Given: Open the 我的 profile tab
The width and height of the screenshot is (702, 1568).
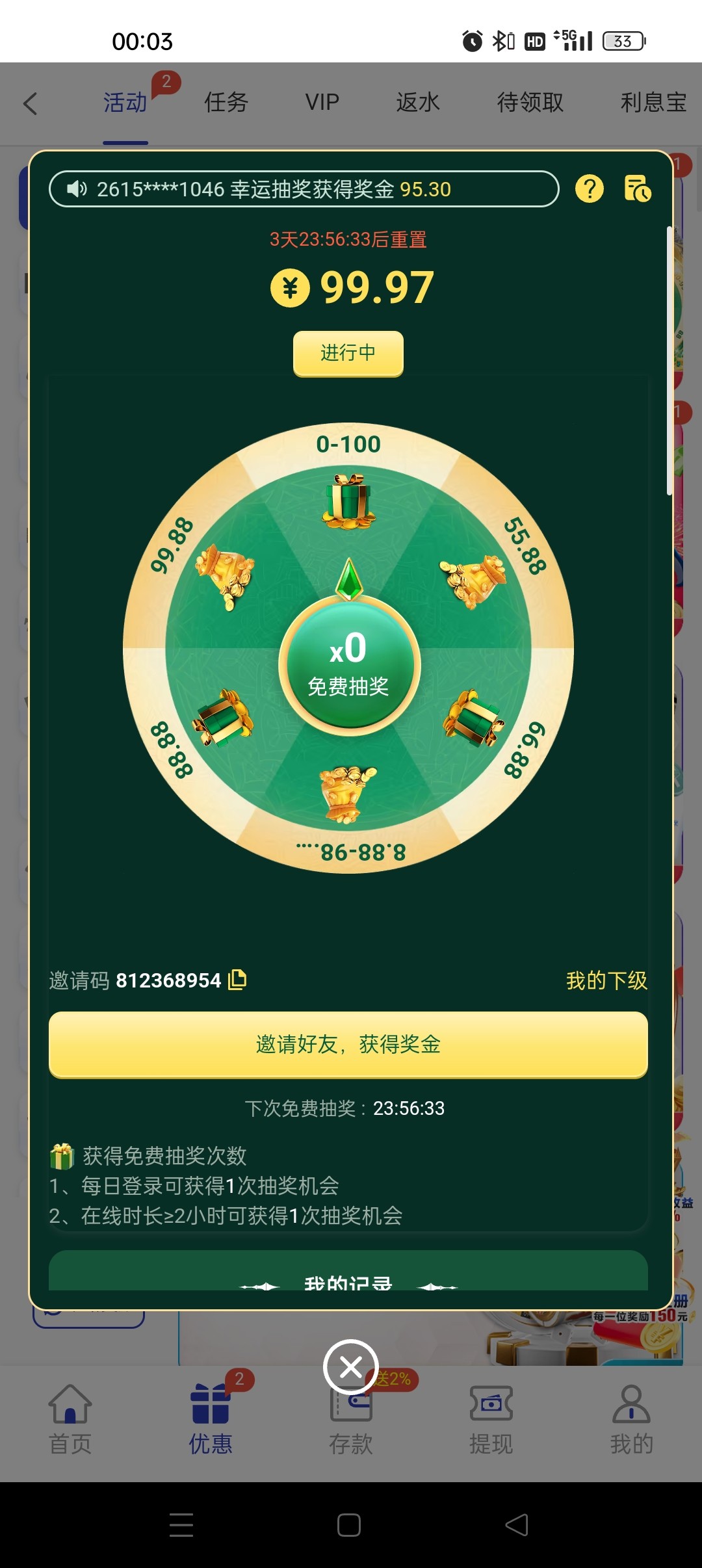Looking at the screenshot, I should [631, 1420].
